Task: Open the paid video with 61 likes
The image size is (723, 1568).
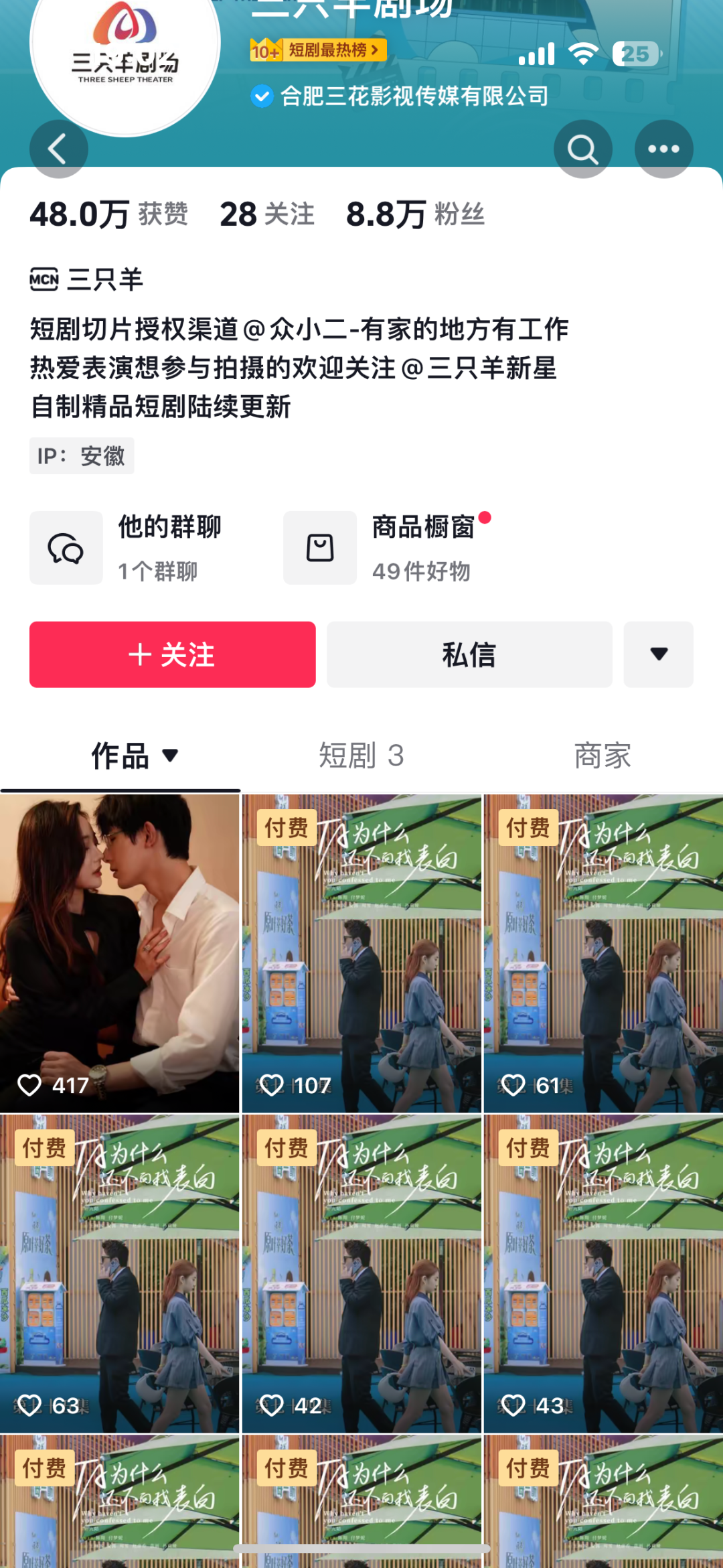Action: [603, 951]
